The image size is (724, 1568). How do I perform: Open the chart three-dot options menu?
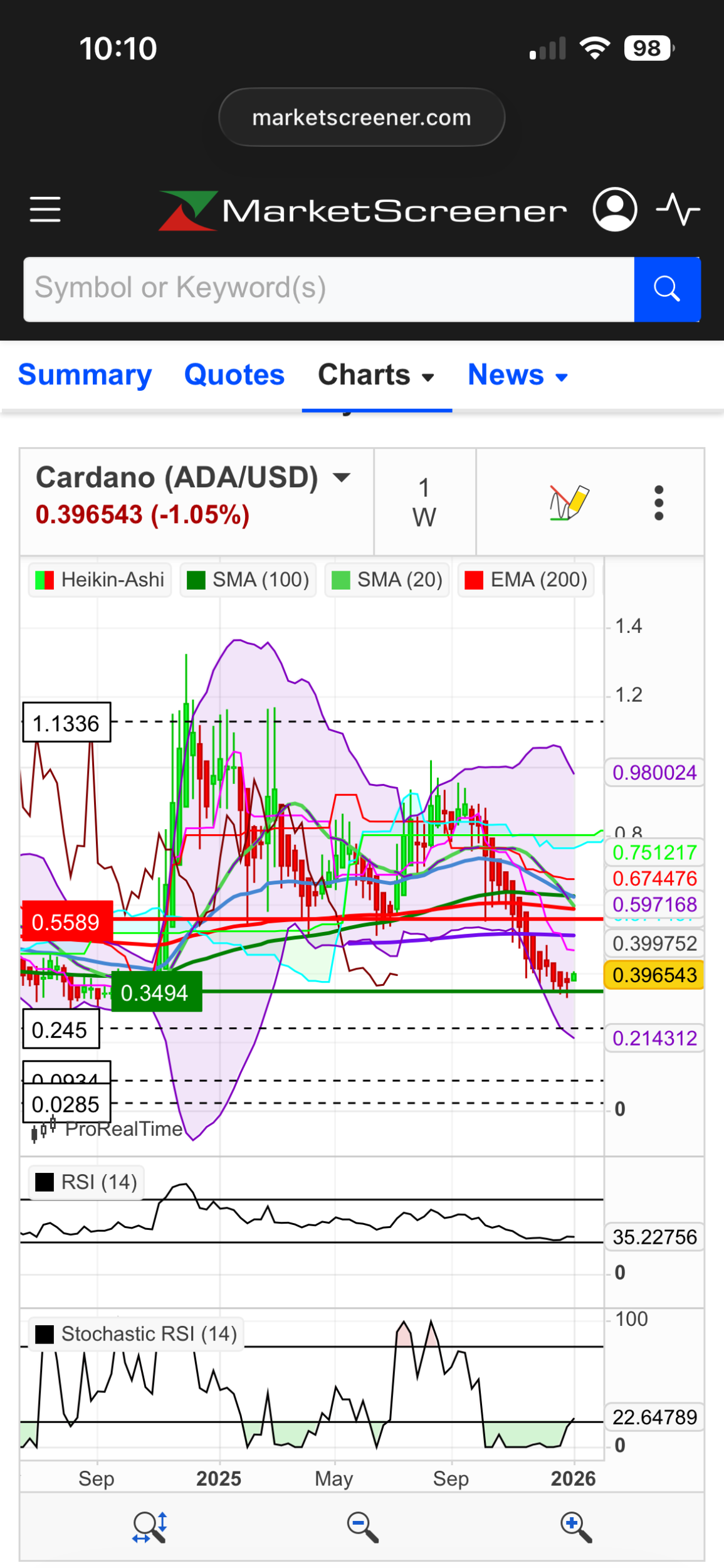pyautogui.click(x=658, y=502)
